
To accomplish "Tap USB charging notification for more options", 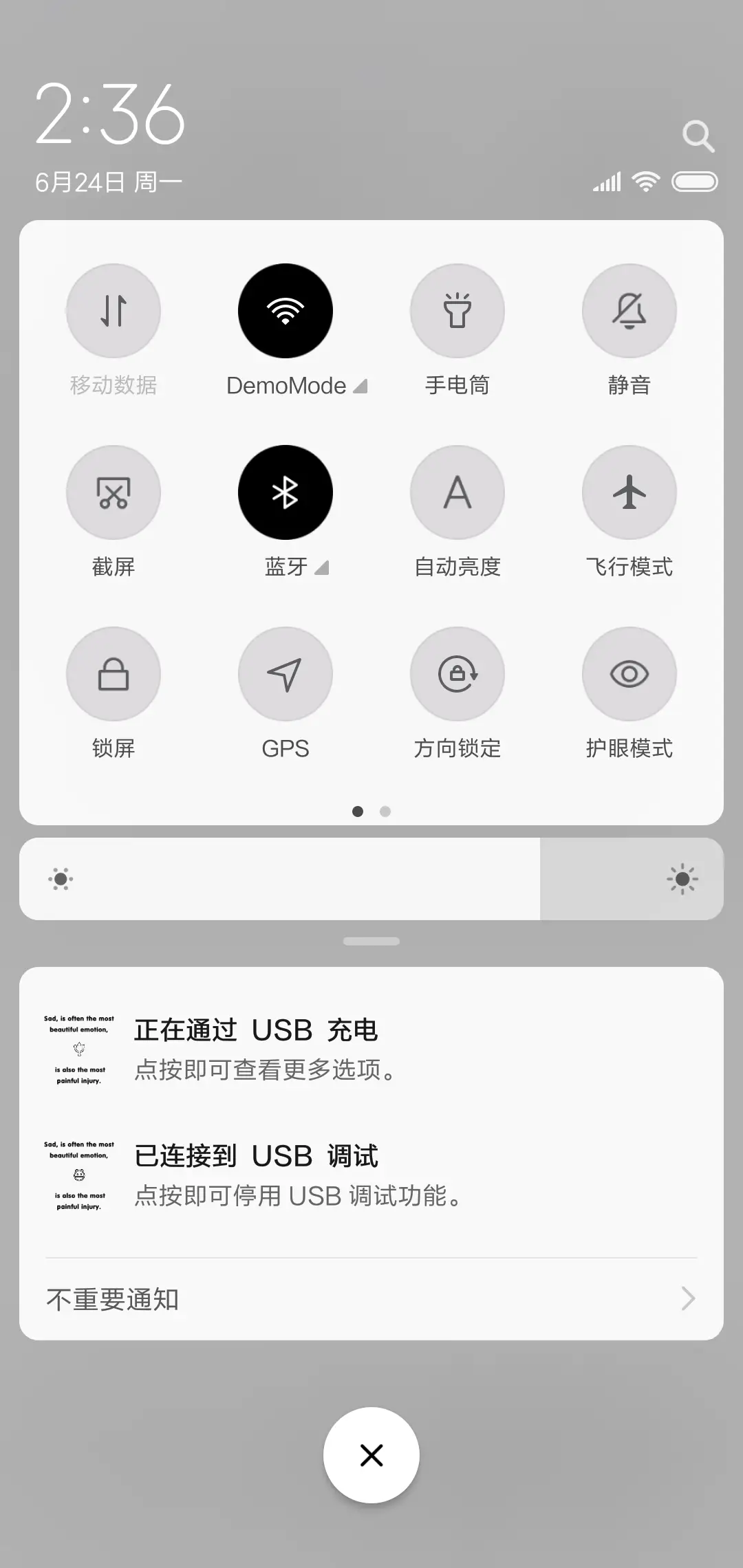I will pyautogui.click(x=371, y=1049).
